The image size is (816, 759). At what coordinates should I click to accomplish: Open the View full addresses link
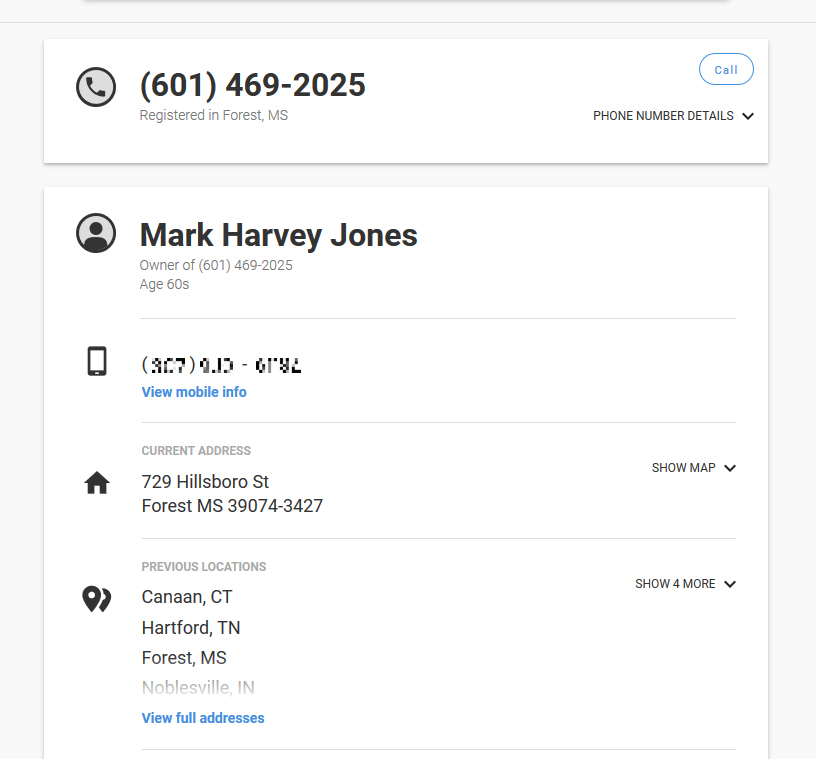coord(203,718)
